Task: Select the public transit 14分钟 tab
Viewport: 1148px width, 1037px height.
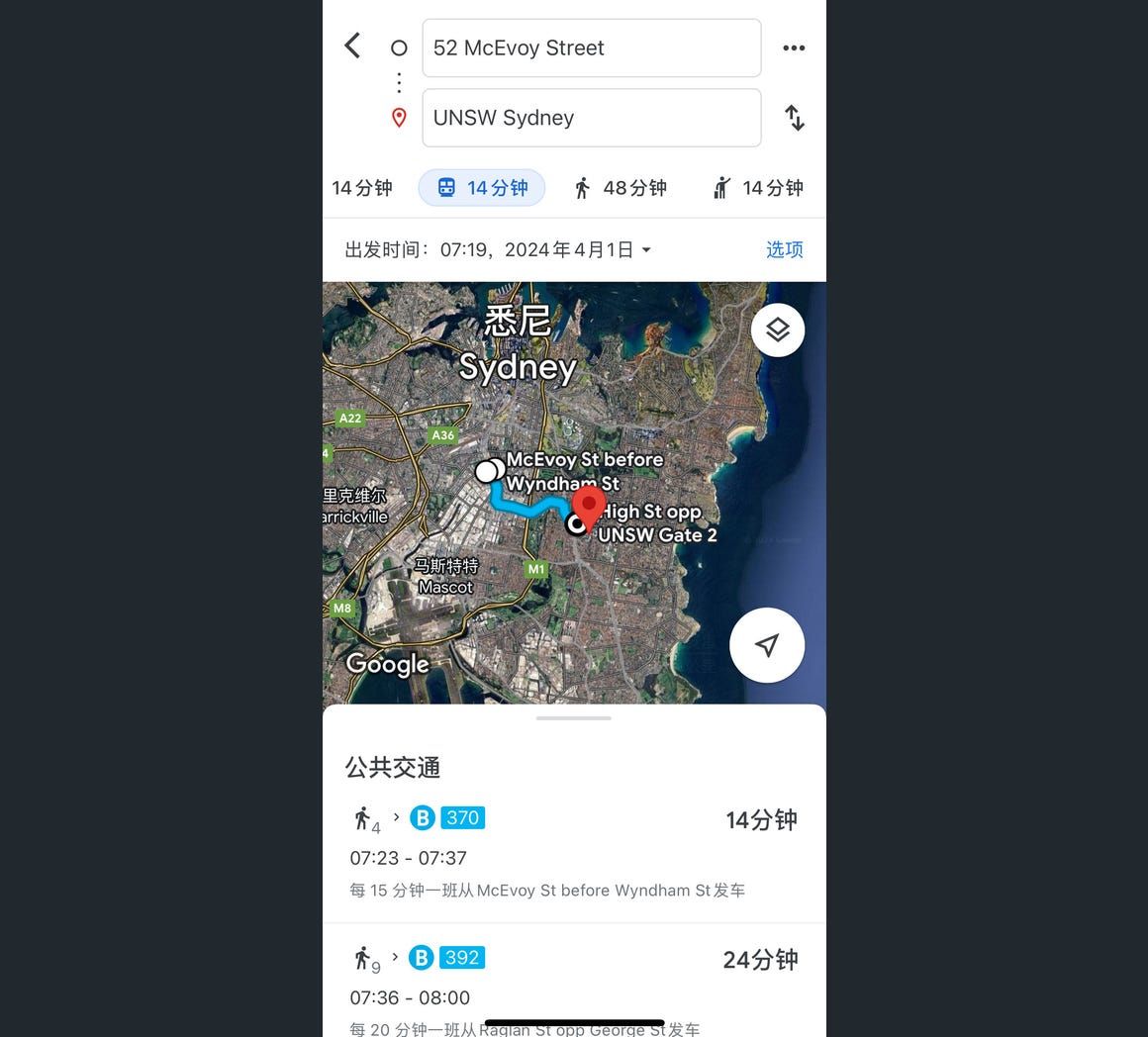Action: click(482, 188)
